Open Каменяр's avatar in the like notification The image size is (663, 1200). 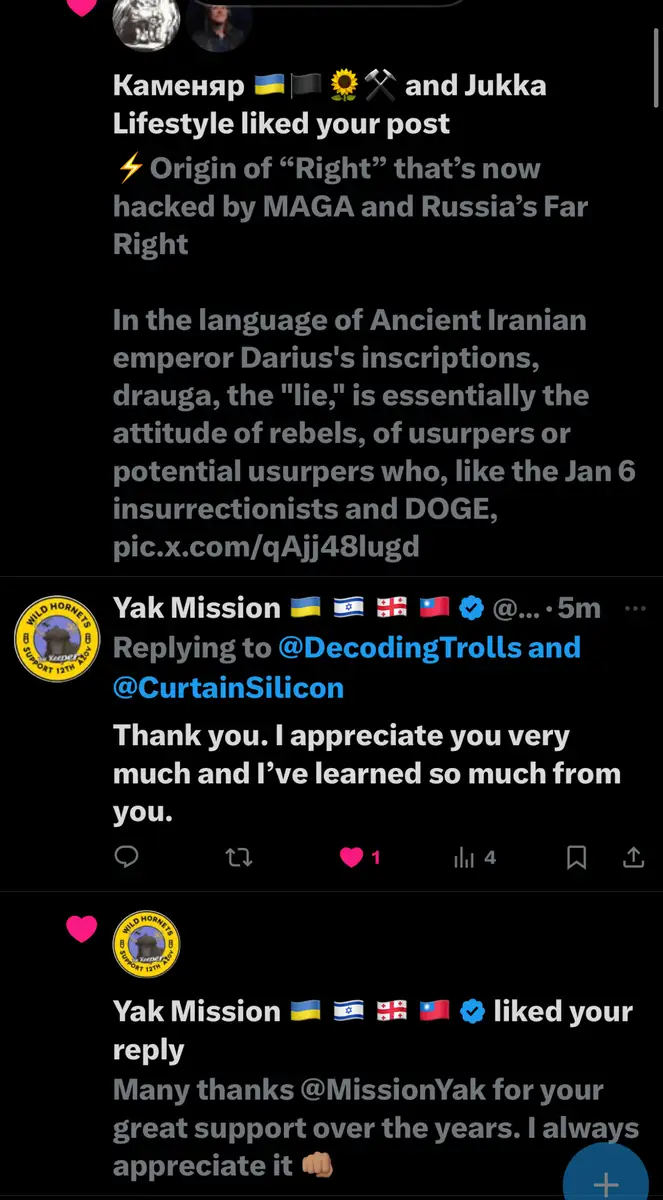coord(146,24)
